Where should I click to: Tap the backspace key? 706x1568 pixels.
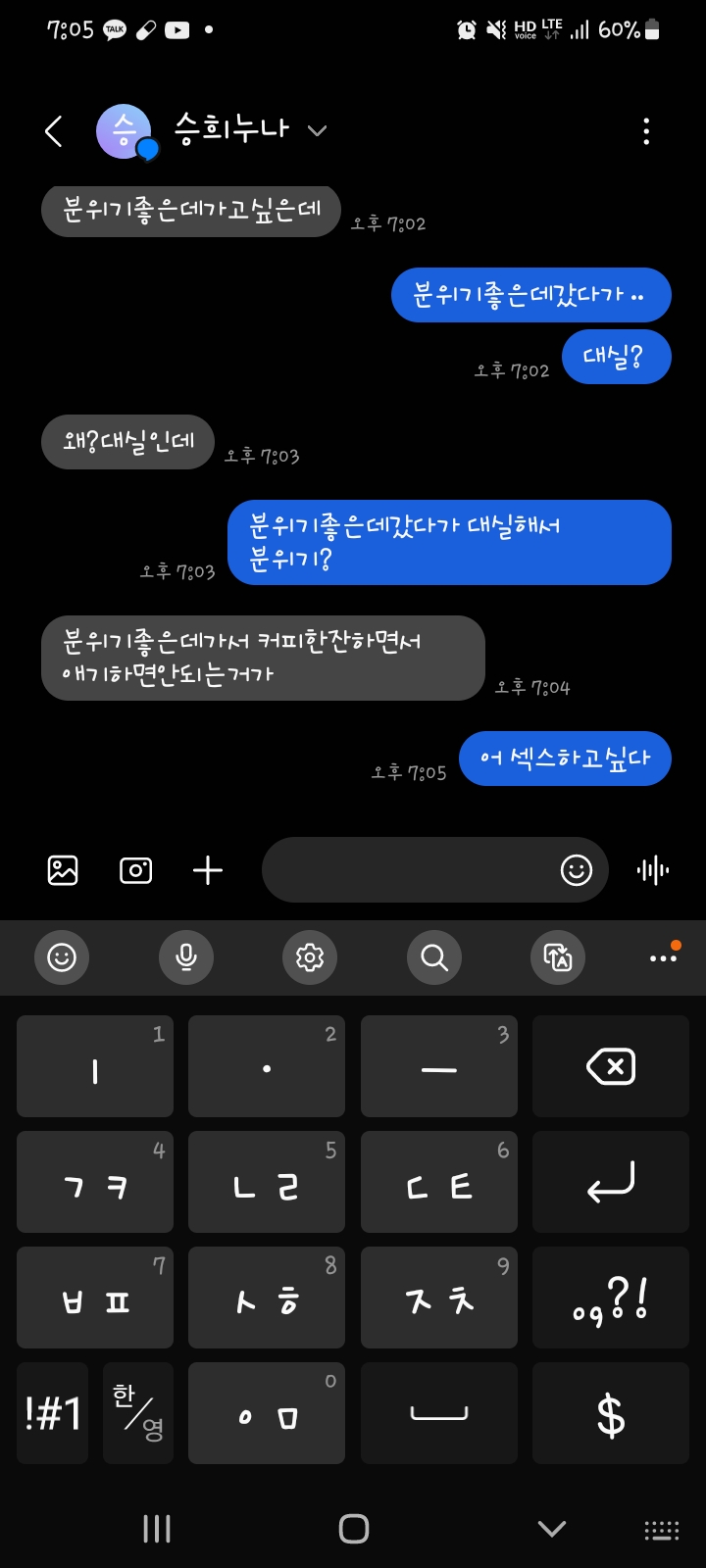point(611,1066)
